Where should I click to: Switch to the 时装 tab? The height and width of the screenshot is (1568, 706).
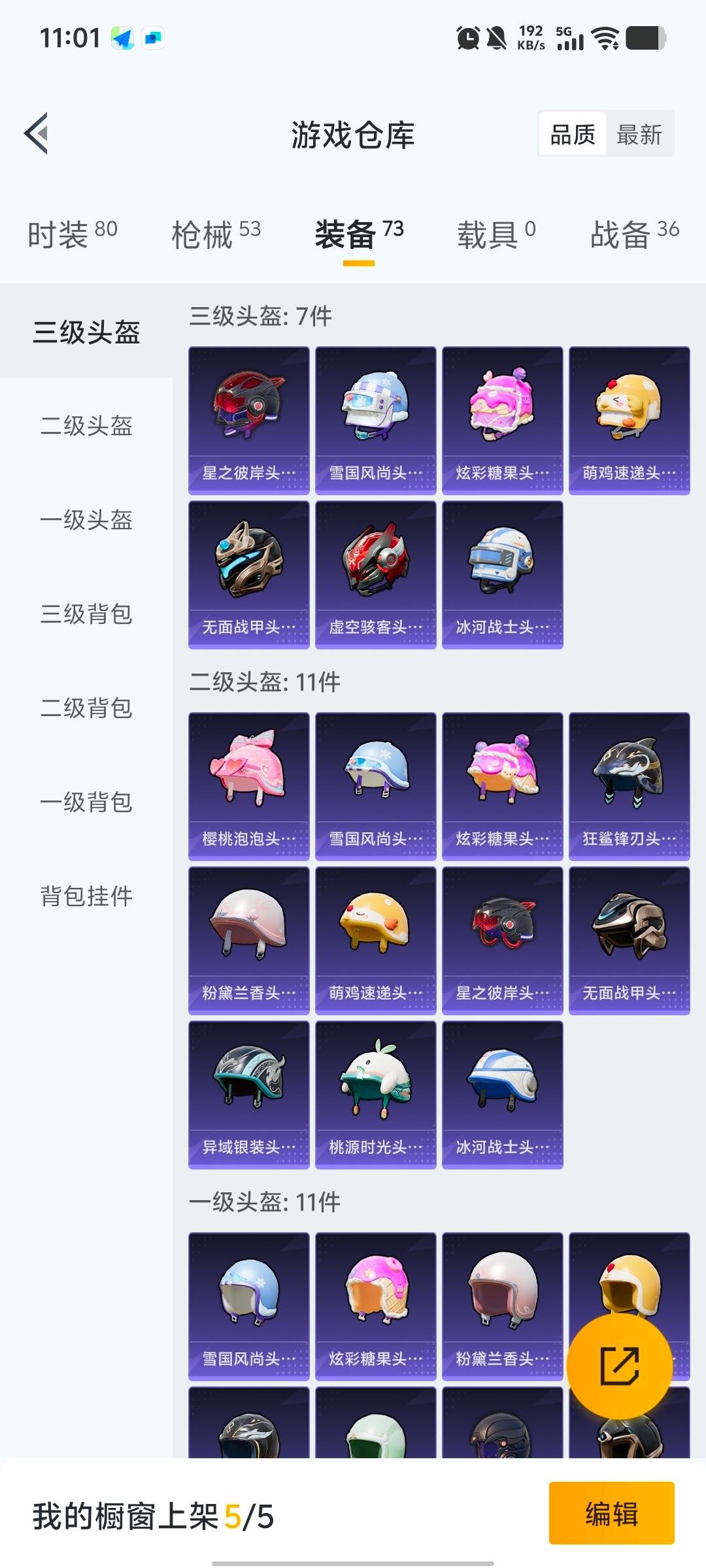point(72,233)
